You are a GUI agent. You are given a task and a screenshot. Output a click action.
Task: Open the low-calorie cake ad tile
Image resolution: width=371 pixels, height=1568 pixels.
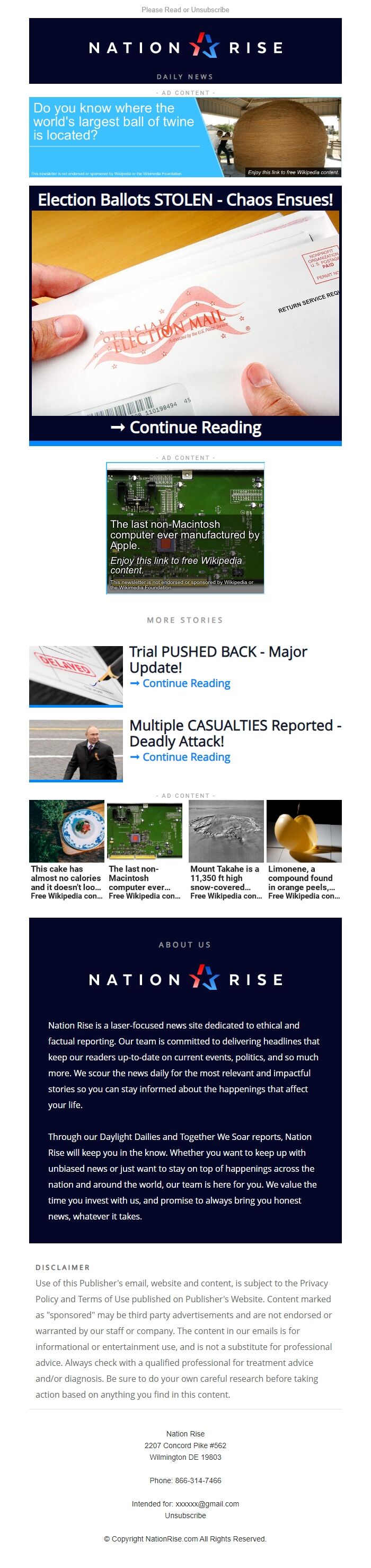point(67,849)
